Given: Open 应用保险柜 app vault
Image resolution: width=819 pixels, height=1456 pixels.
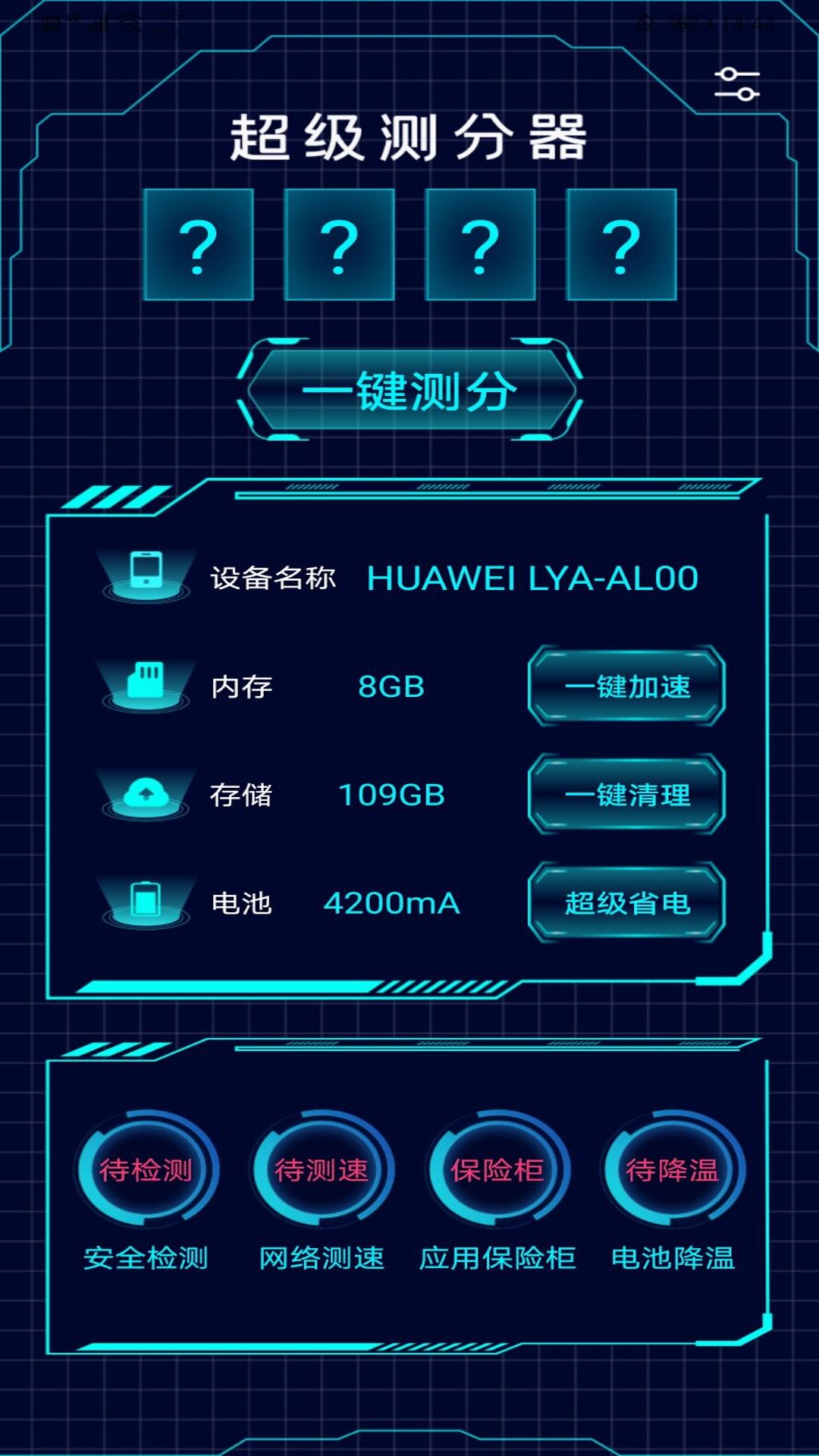Looking at the screenshot, I should point(497,1170).
